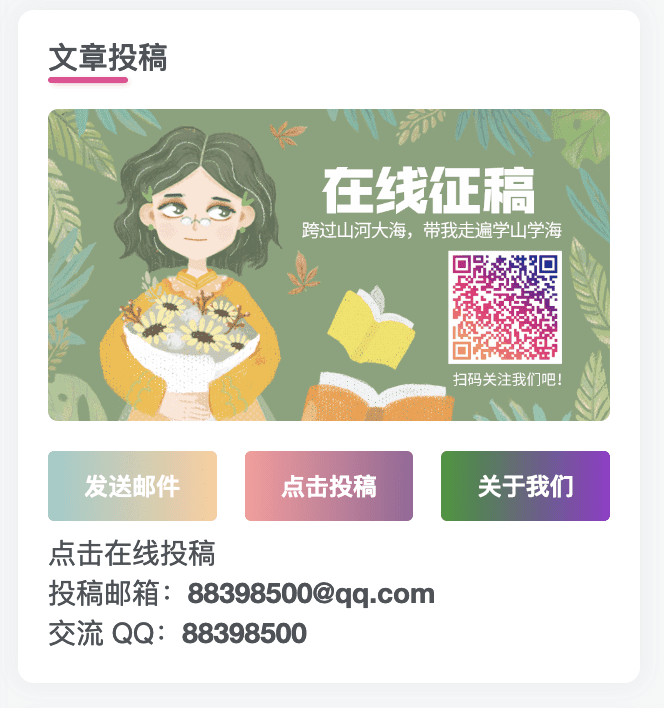Open 点击投稿 to submit an article
664x708 pixels.
tap(329, 486)
